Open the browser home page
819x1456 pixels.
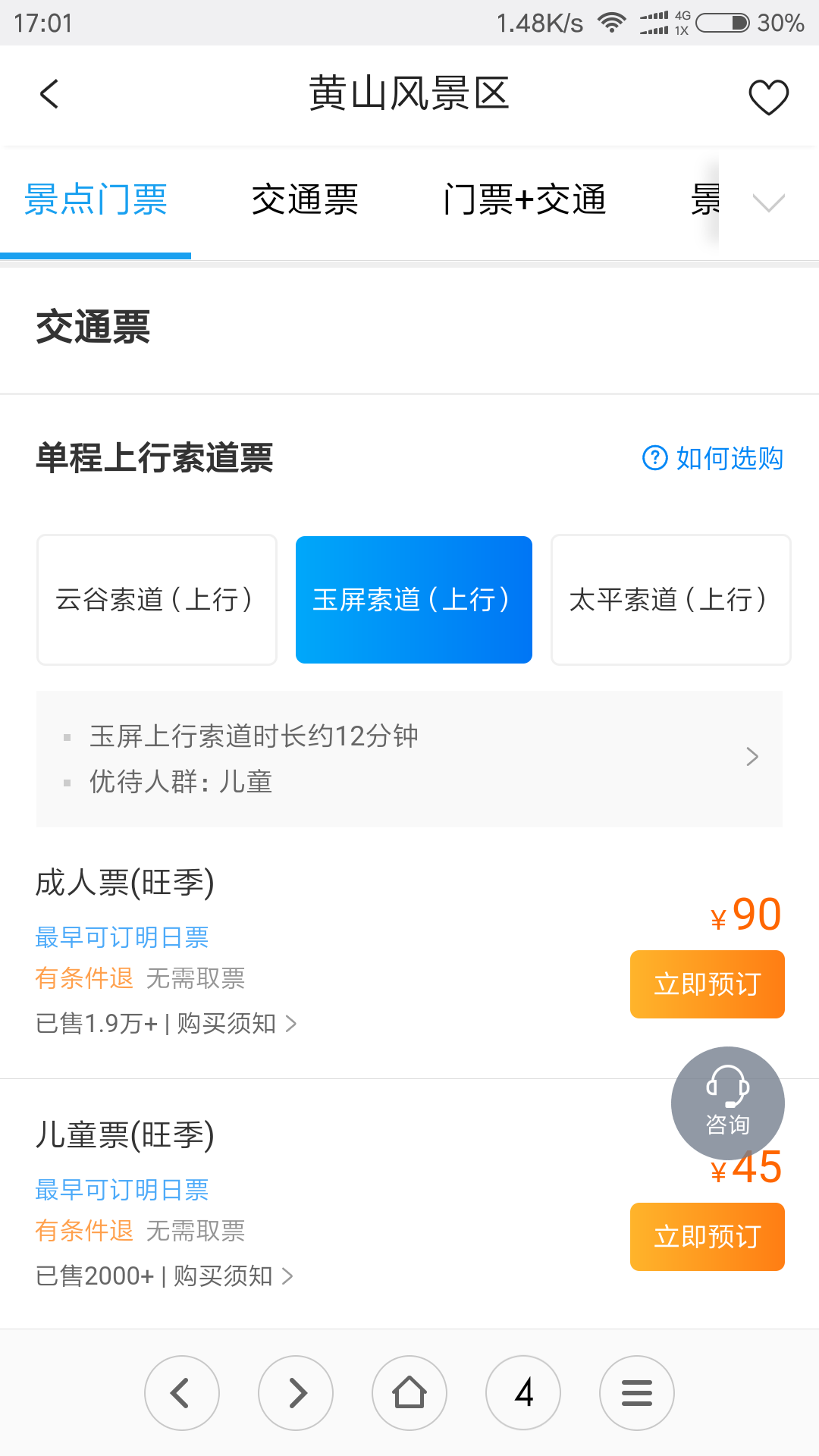click(409, 1393)
